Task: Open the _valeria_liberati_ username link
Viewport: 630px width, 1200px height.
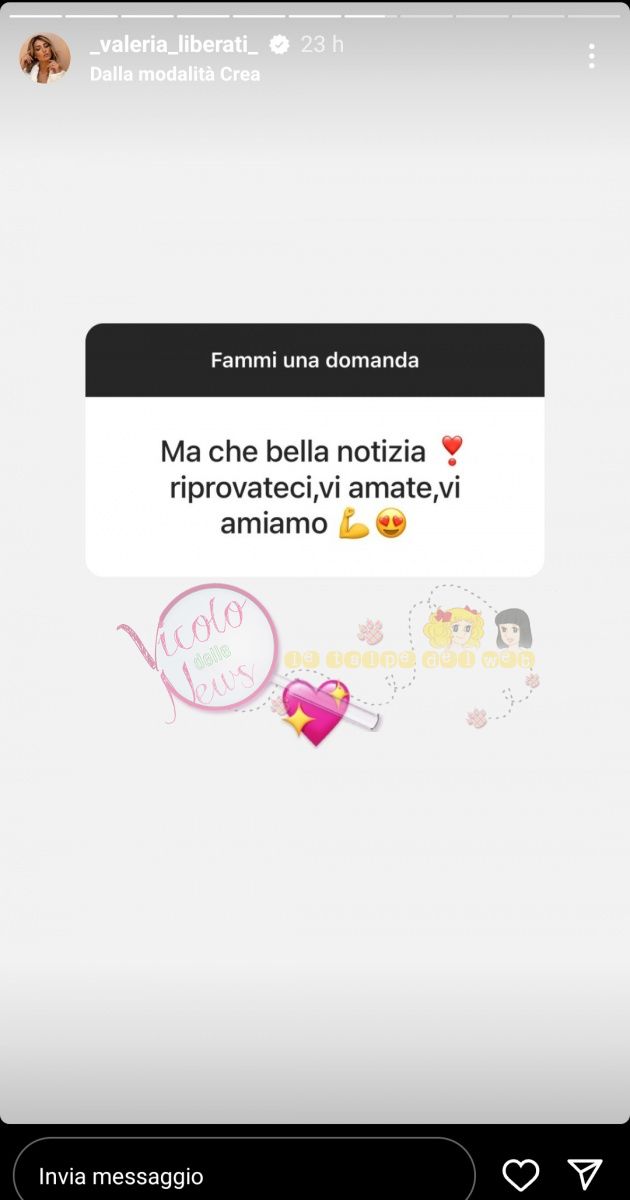Action: pyautogui.click(x=175, y=44)
